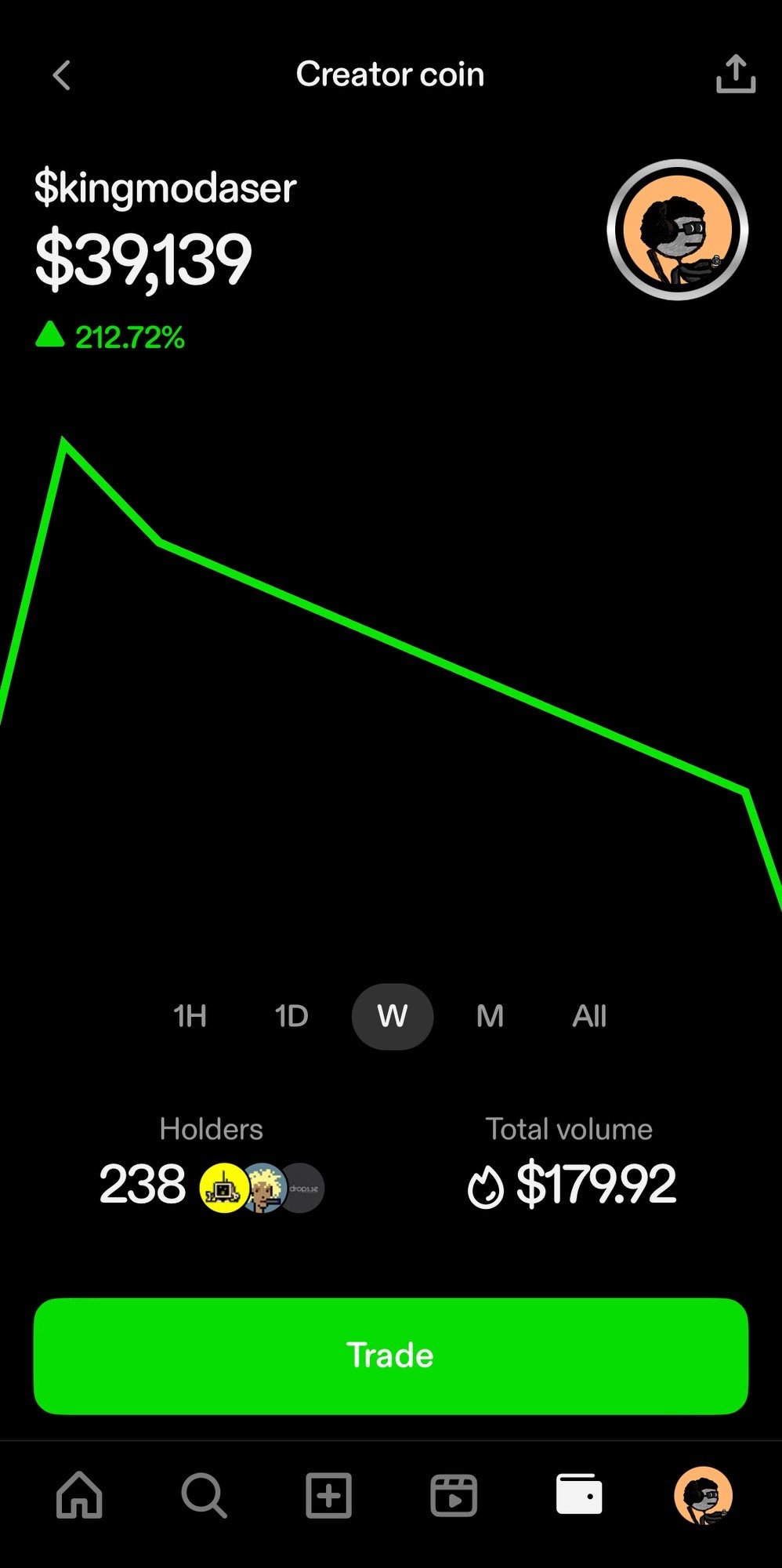
Task: Open my profile tab in bottom bar
Action: click(703, 1494)
